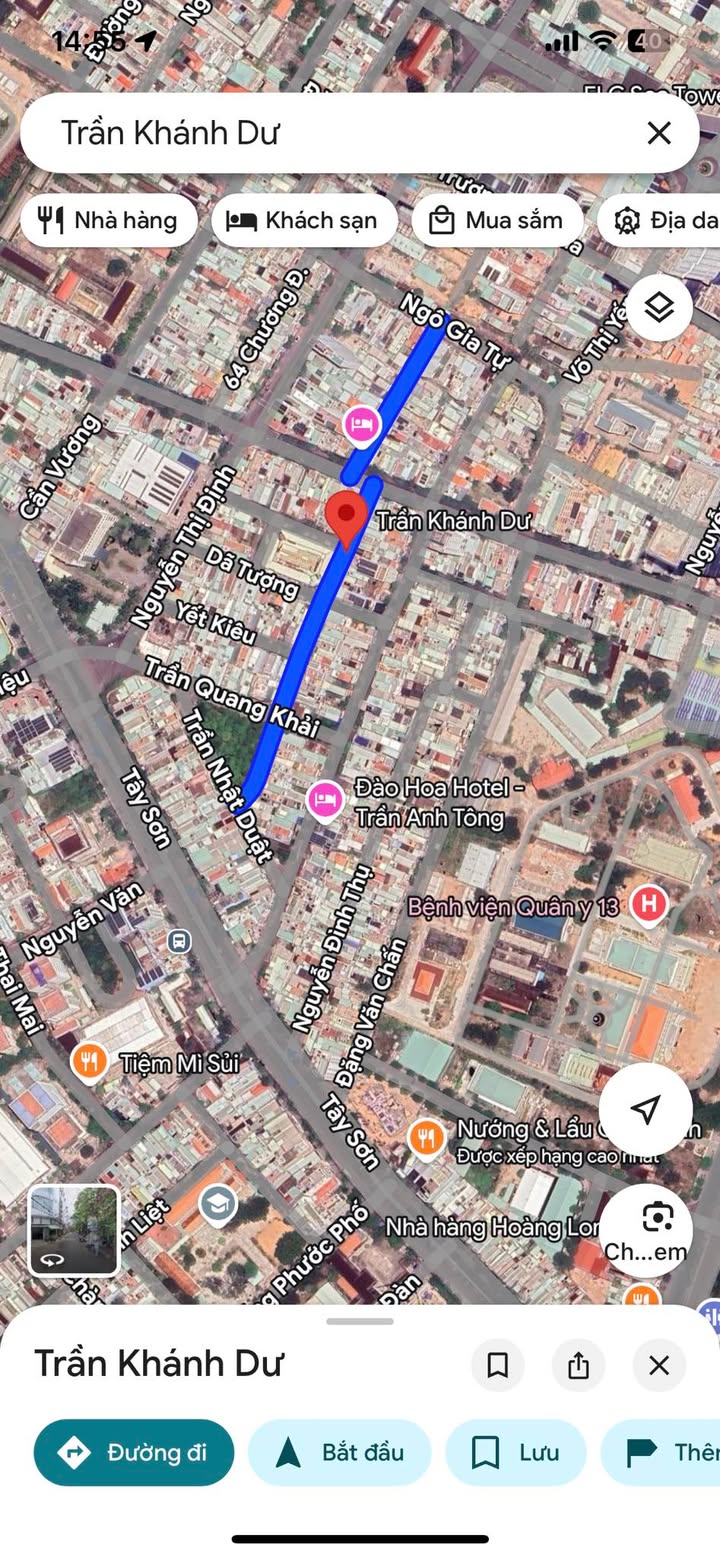Viewport: 720px width, 1557px height.
Task: Save place using the Lưu button
Action: [516, 1452]
